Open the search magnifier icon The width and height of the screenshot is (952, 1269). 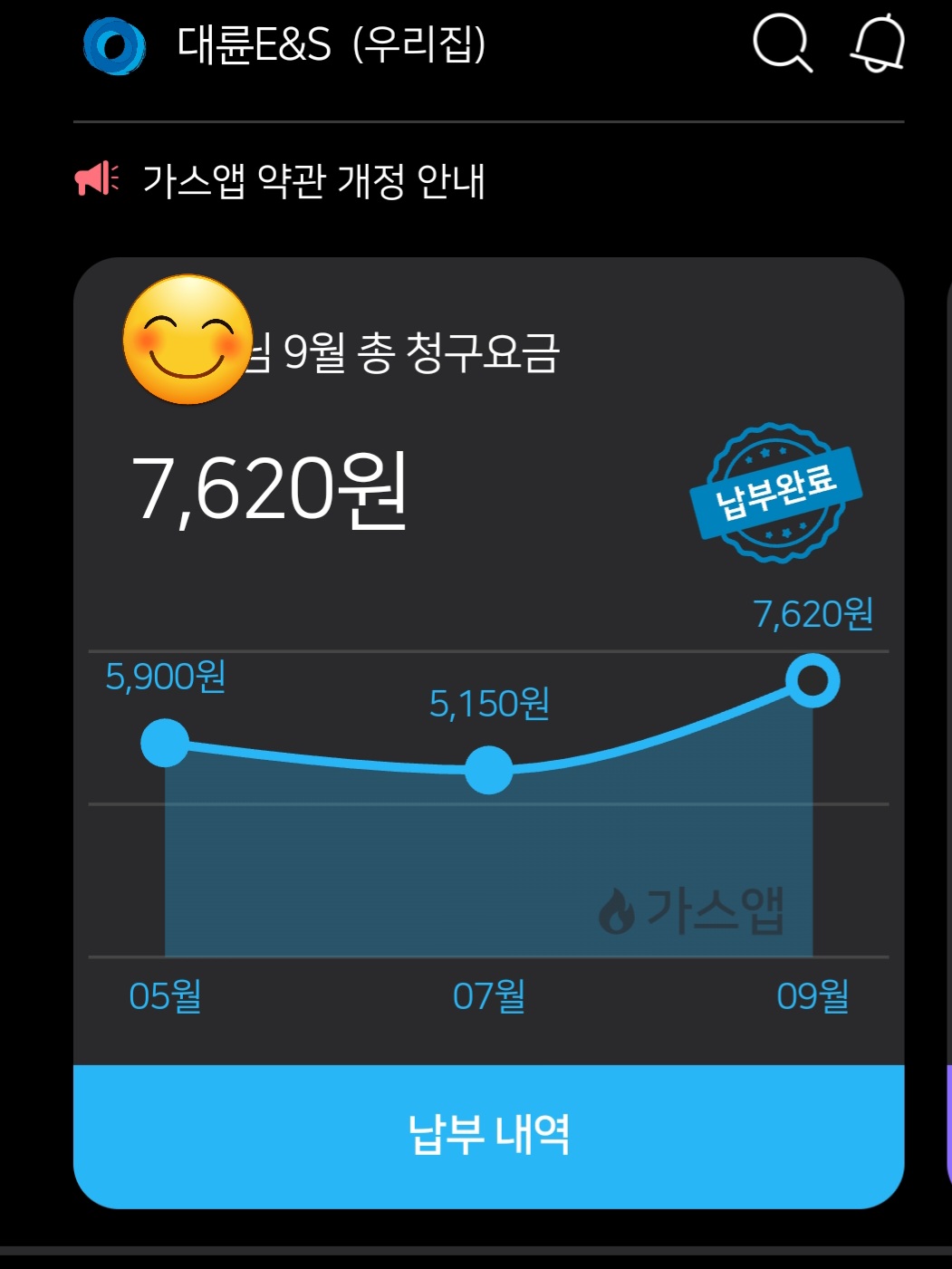[x=782, y=43]
